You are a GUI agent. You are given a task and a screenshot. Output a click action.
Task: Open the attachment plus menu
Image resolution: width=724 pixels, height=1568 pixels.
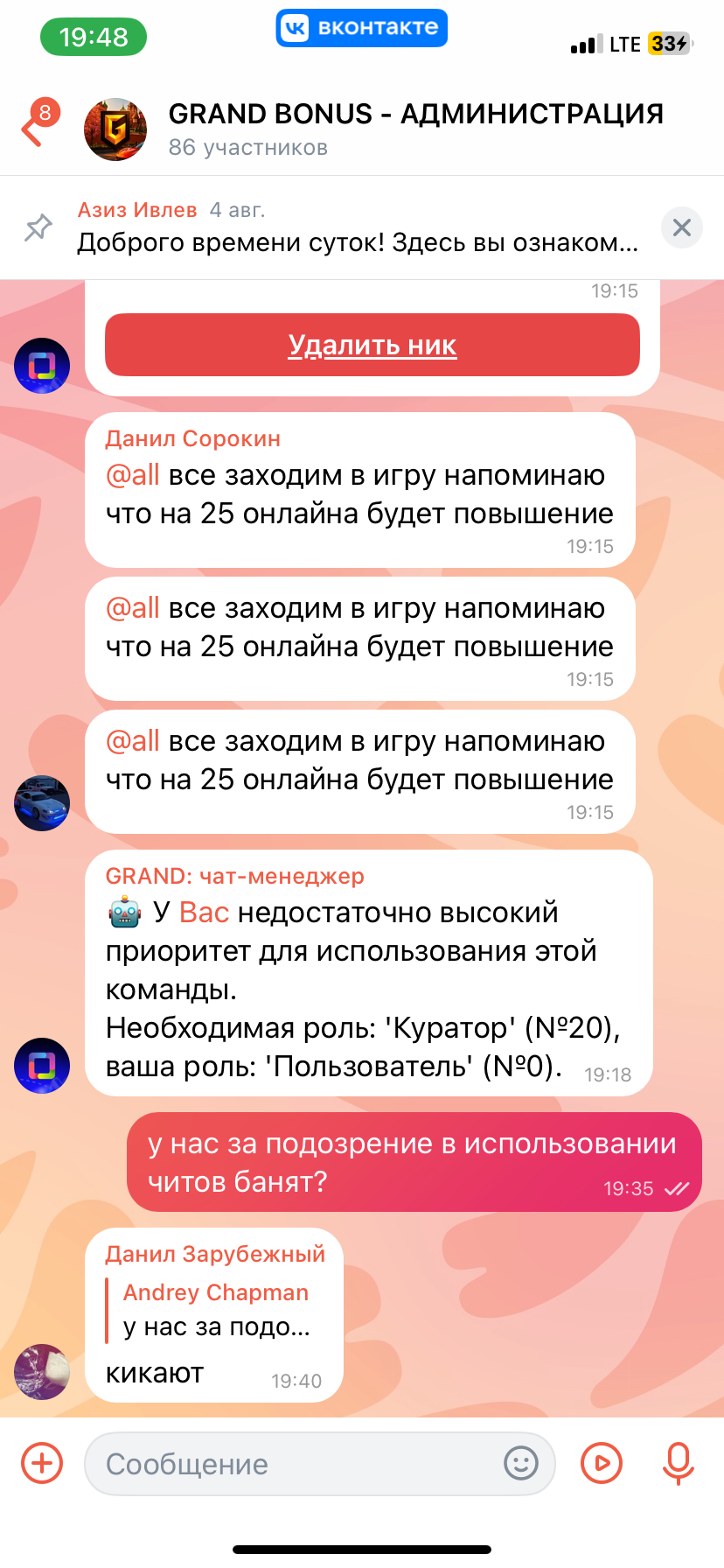coord(42,1463)
